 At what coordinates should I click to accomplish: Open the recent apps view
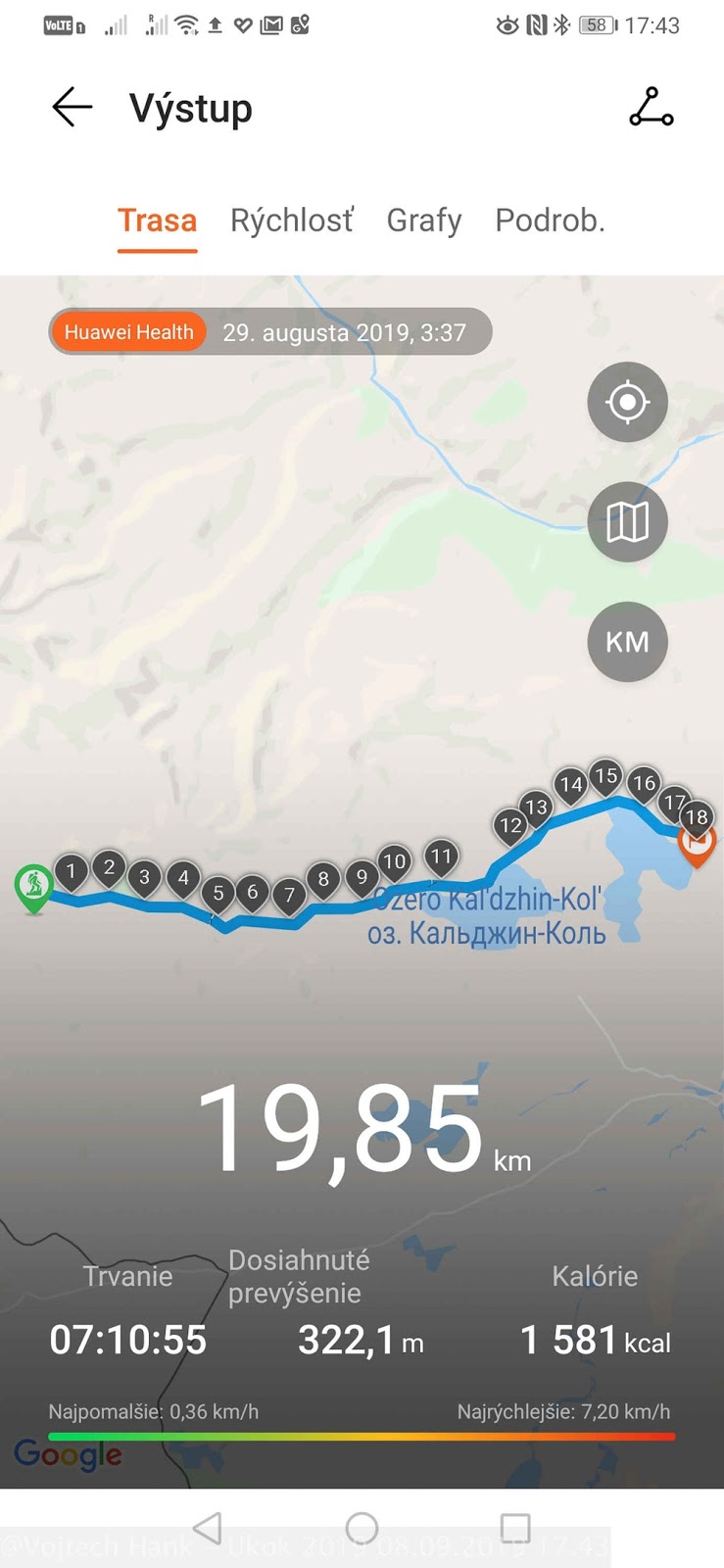coord(515,1528)
